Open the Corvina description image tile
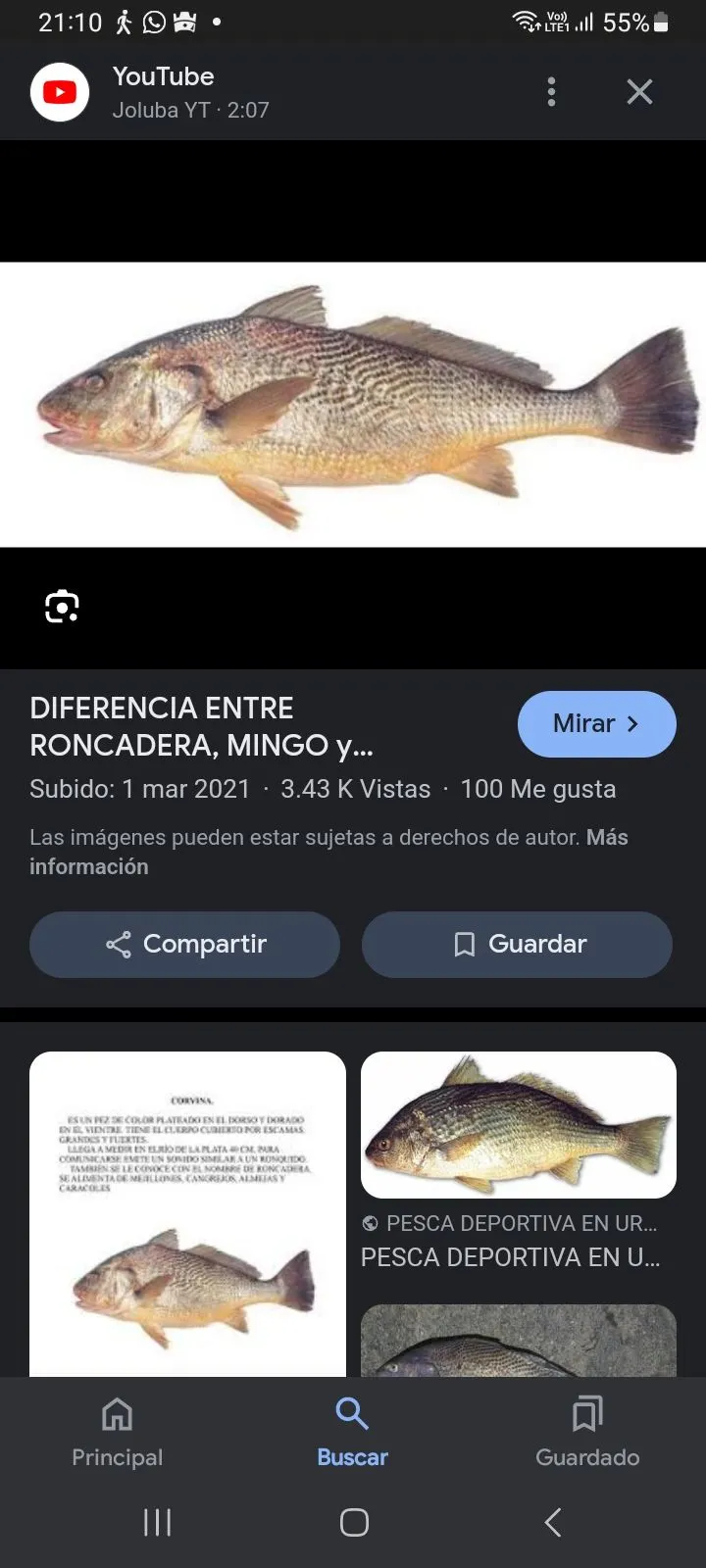 (x=187, y=1213)
